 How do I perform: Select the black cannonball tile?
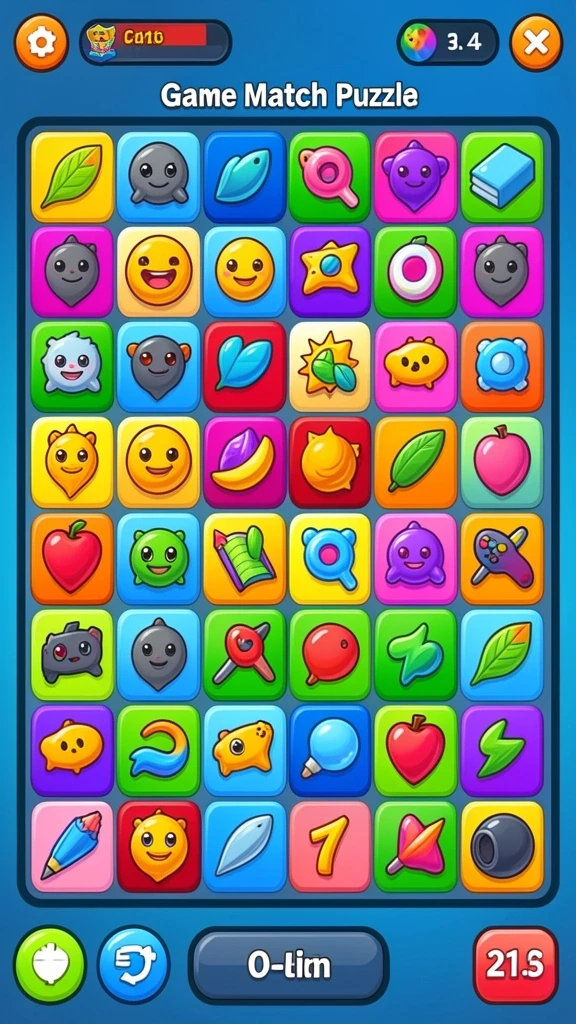click(502, 846)
